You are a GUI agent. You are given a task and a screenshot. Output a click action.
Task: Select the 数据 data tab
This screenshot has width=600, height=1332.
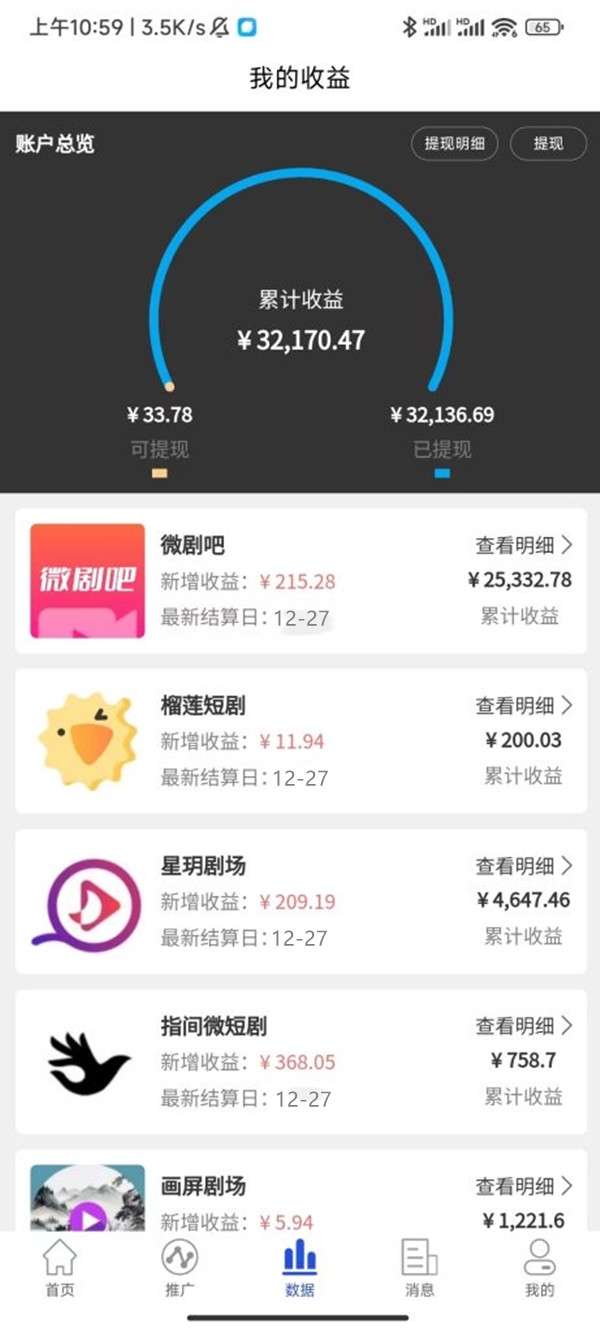[300, 1267]
